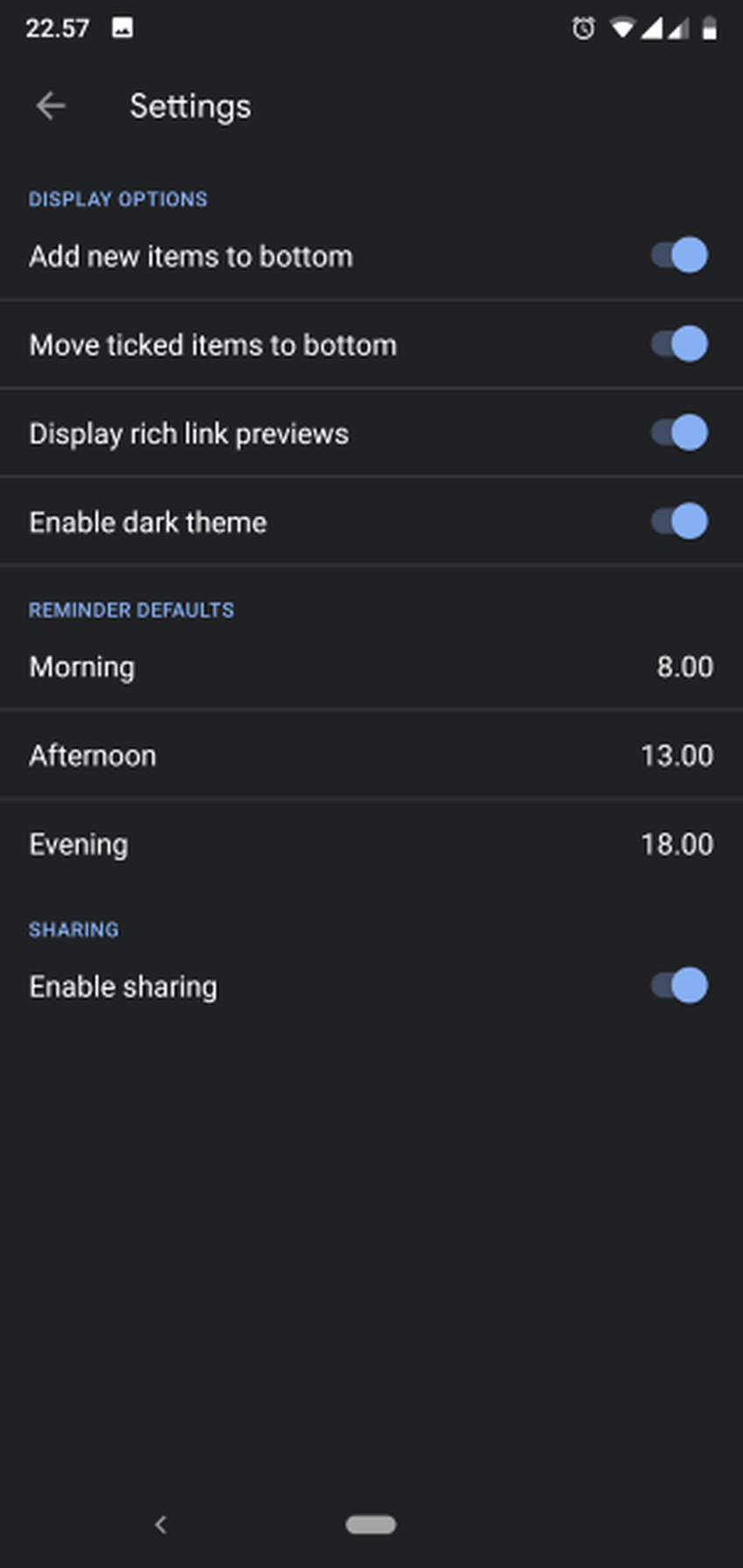The height and width of the screenshot is (1568, 743).
Task: Tap the system back button
Action: coord(161,1524)
